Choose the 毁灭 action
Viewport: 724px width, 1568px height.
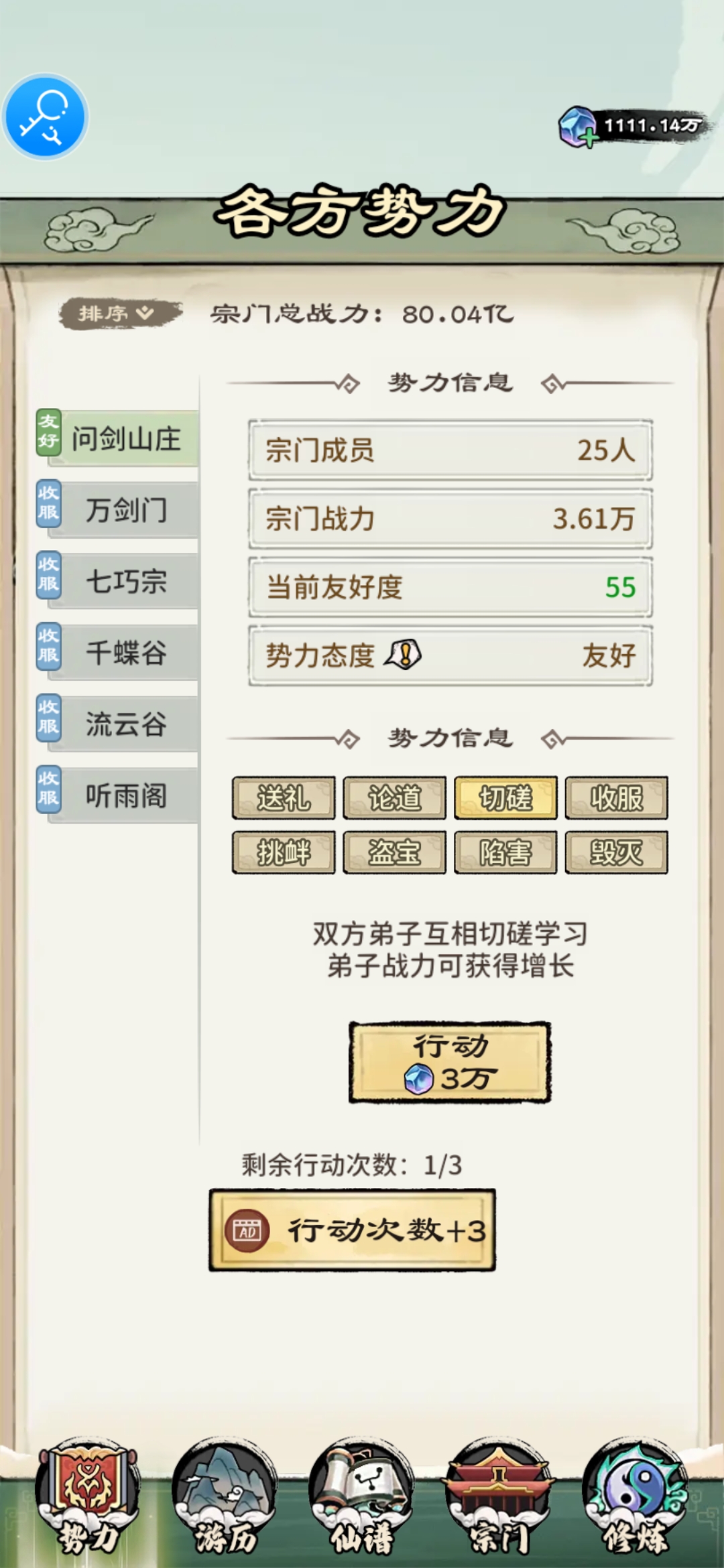(x=616, y=853)
